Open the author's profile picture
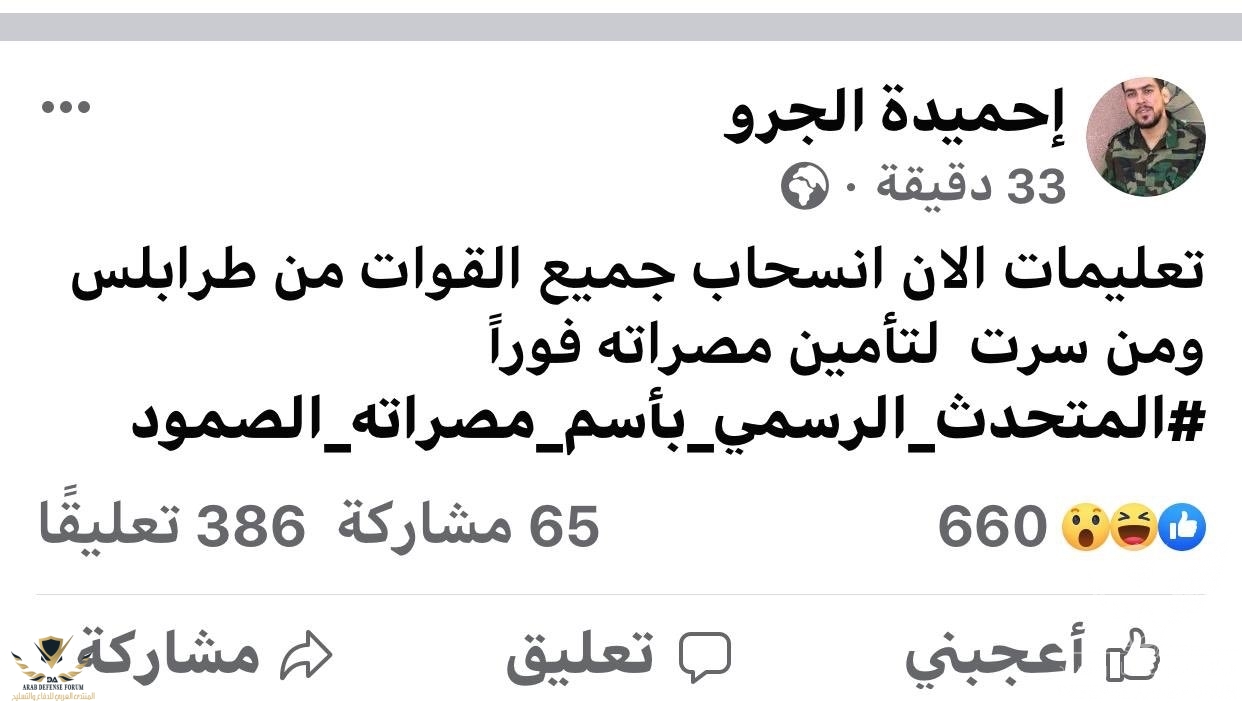Viewport: 1242px width, 703px height. coord(1145,137)
